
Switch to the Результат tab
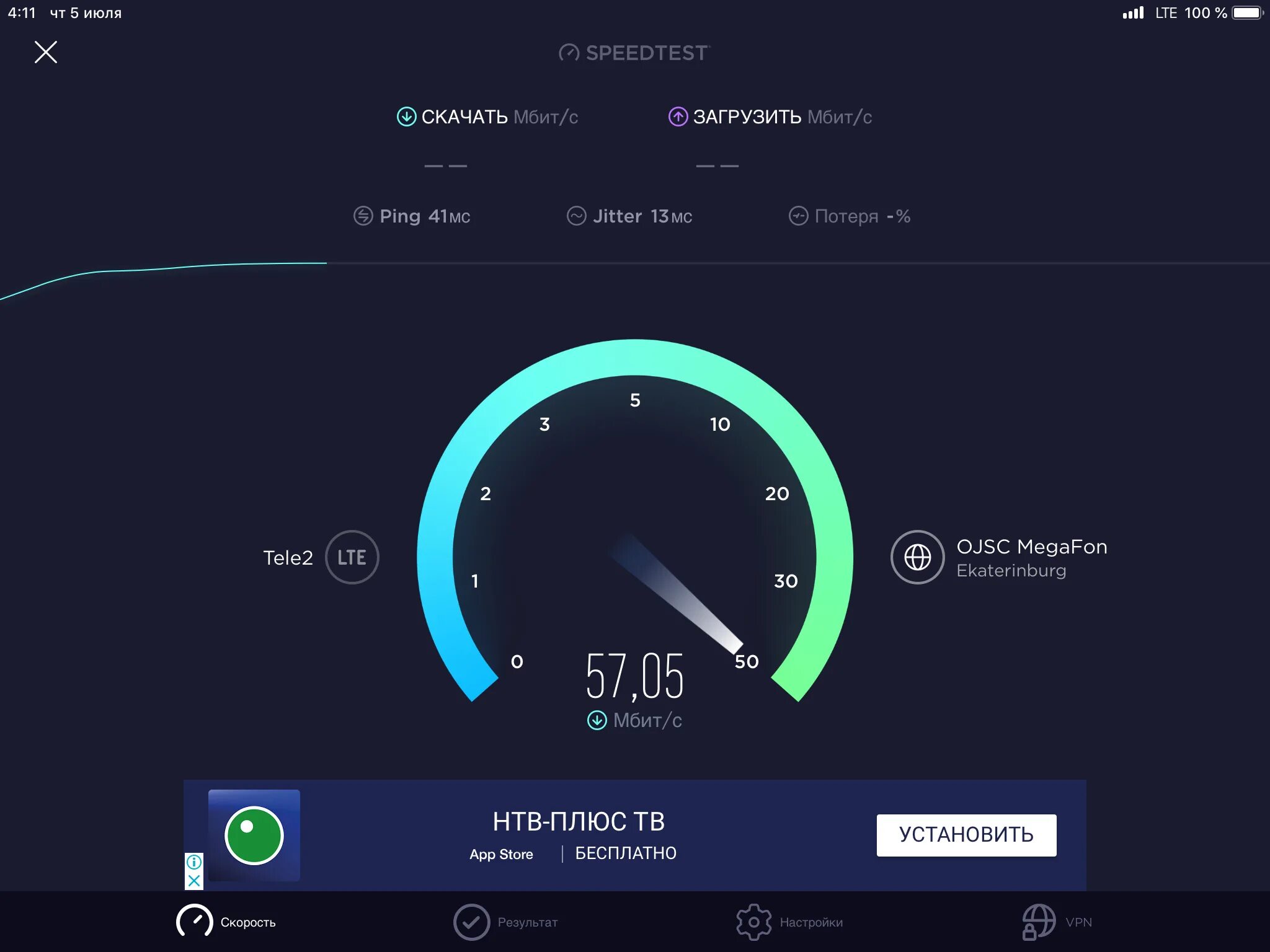pos(505,922)
